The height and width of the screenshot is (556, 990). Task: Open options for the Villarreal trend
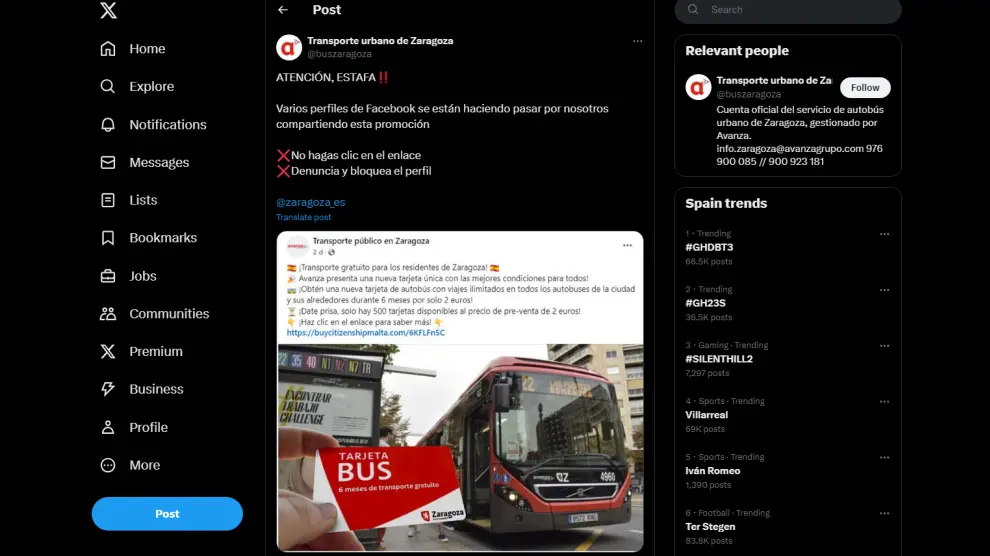[x=884, y=402]
